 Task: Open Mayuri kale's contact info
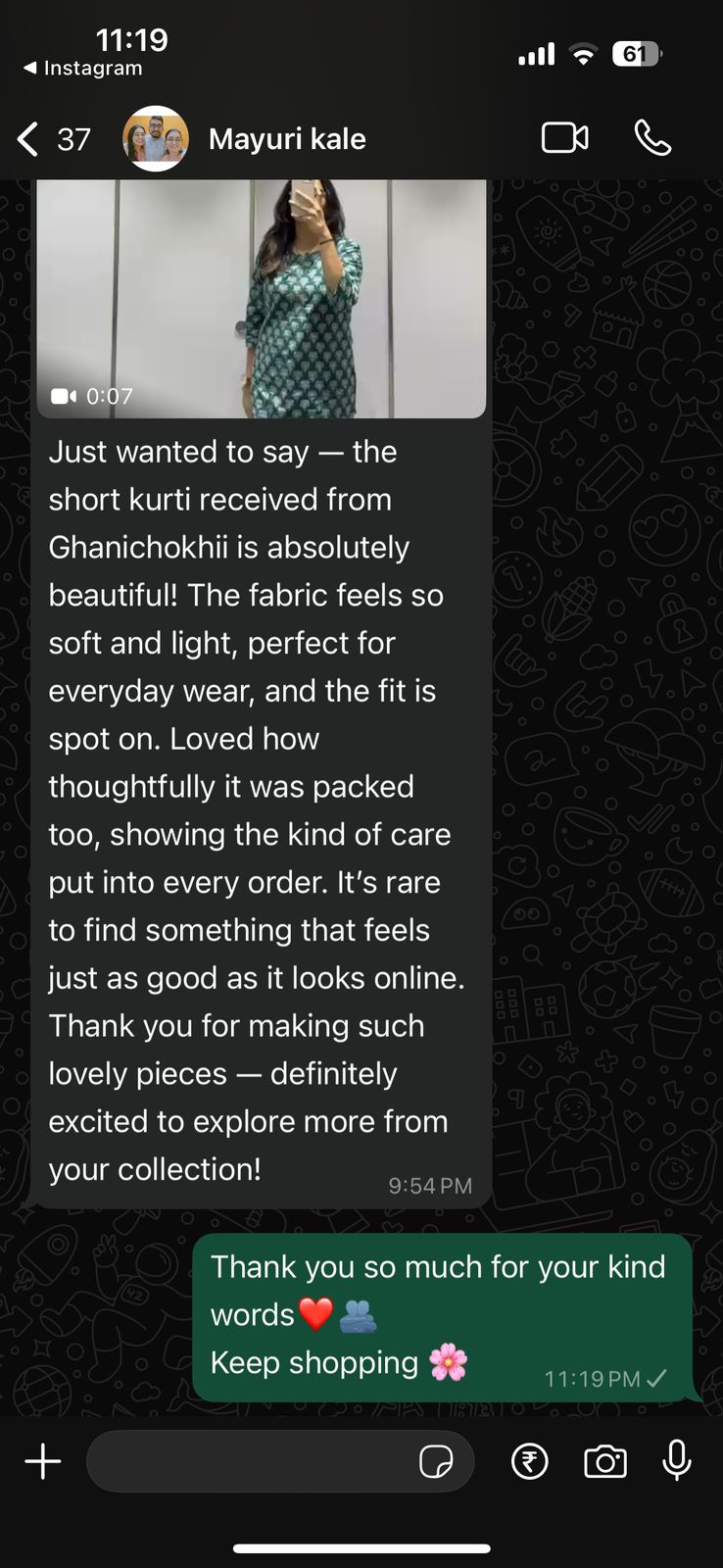287,139
